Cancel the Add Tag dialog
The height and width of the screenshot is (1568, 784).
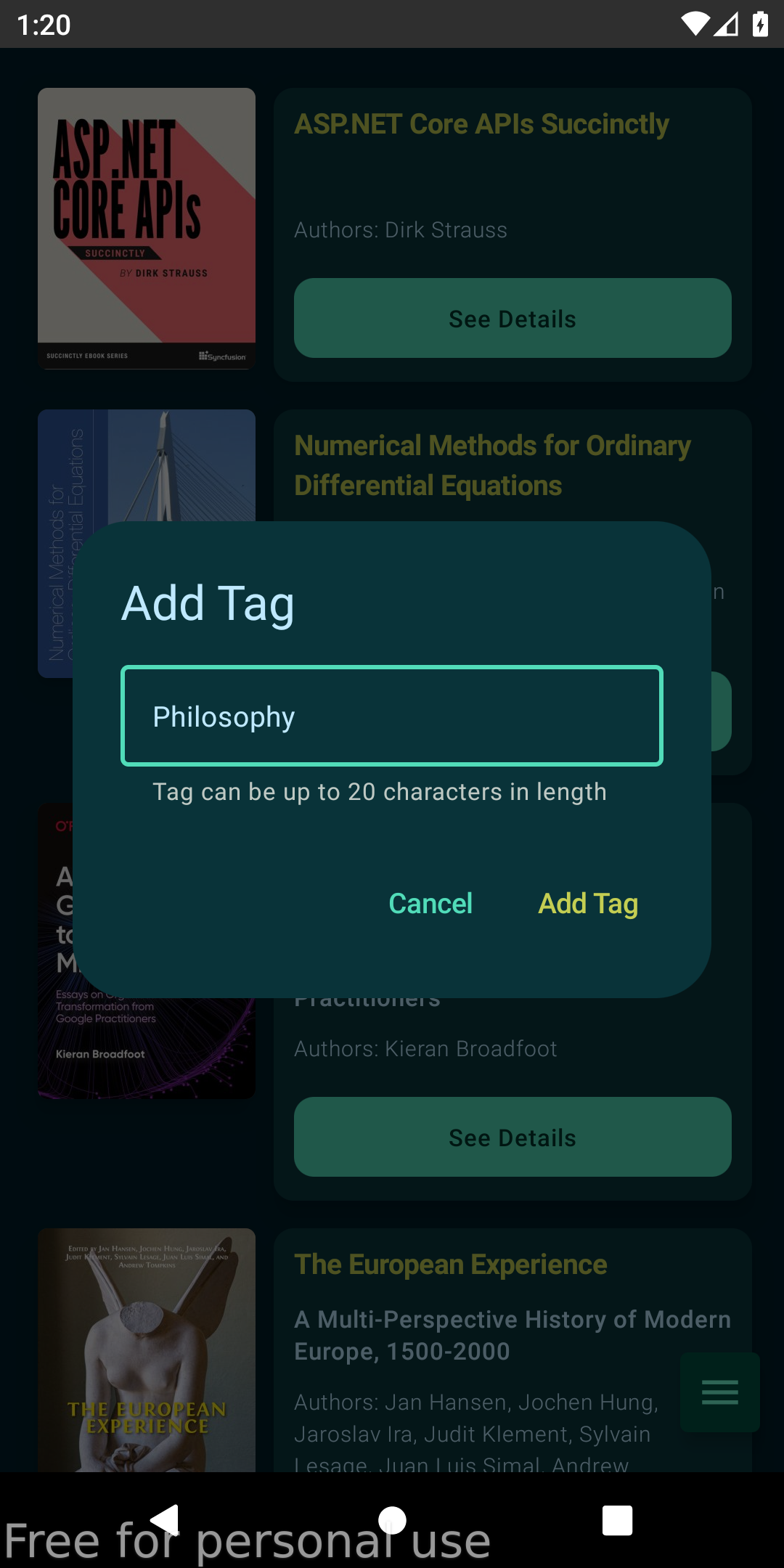[x=430, y=903]
